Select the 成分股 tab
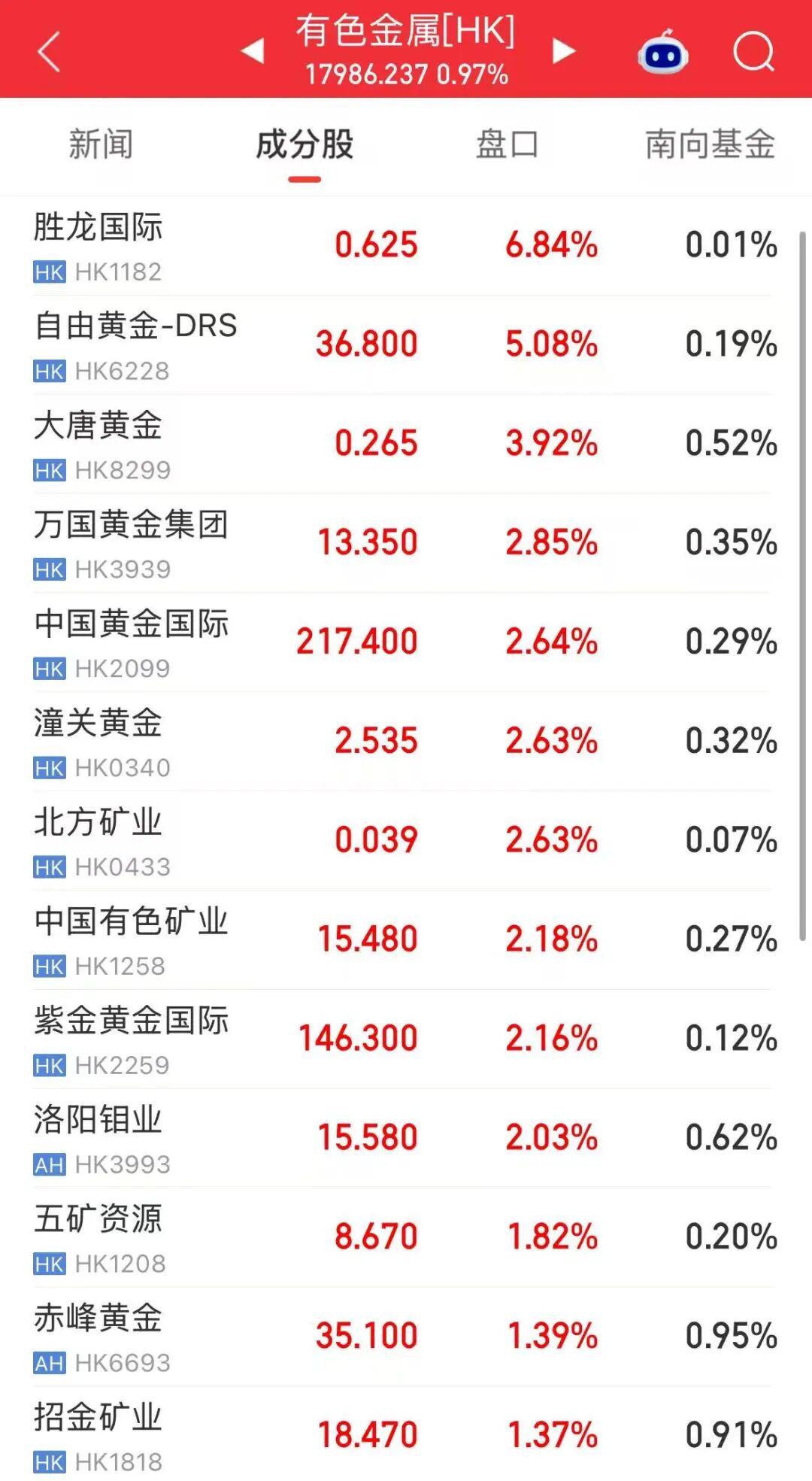 pos(304,144)
